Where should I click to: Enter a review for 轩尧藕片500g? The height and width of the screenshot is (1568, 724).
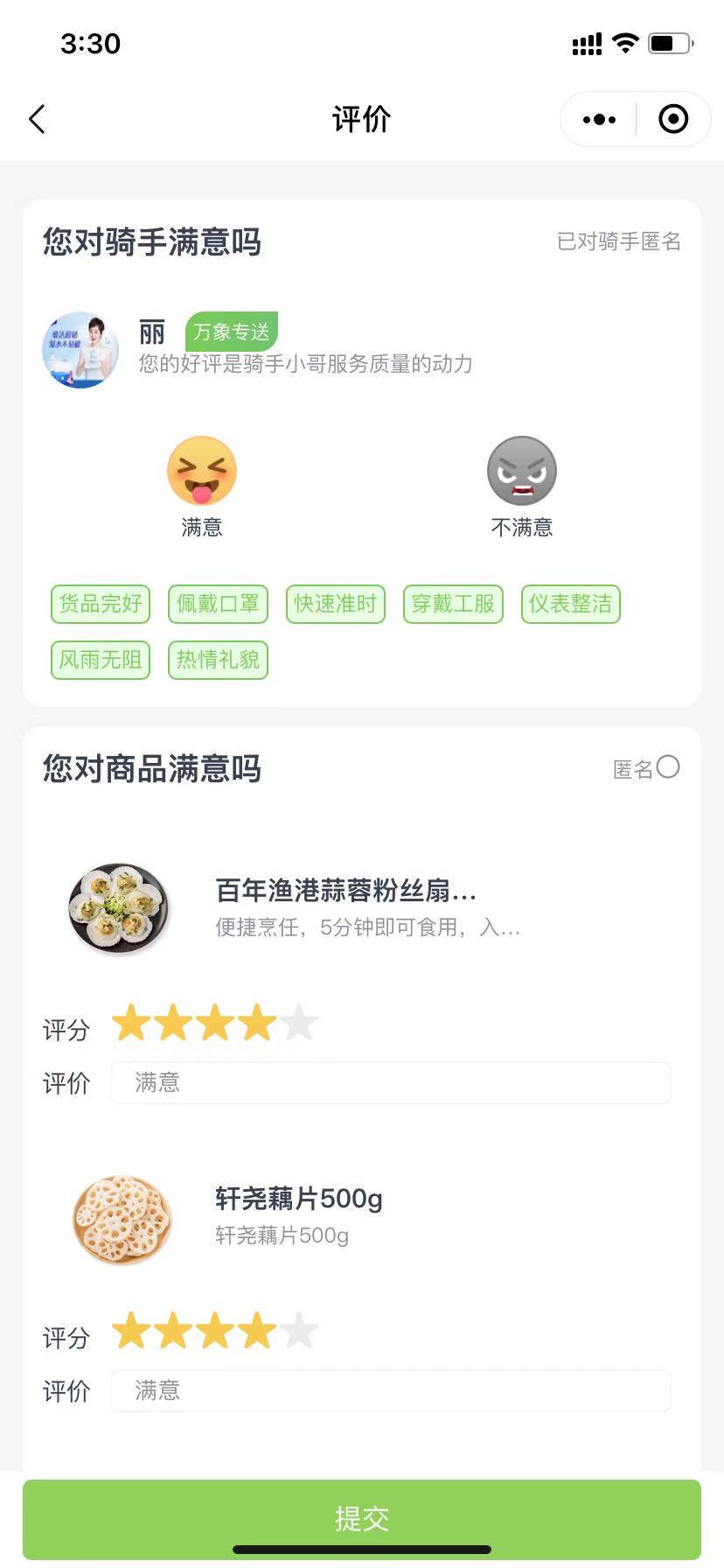click(x=390, y=1391)
